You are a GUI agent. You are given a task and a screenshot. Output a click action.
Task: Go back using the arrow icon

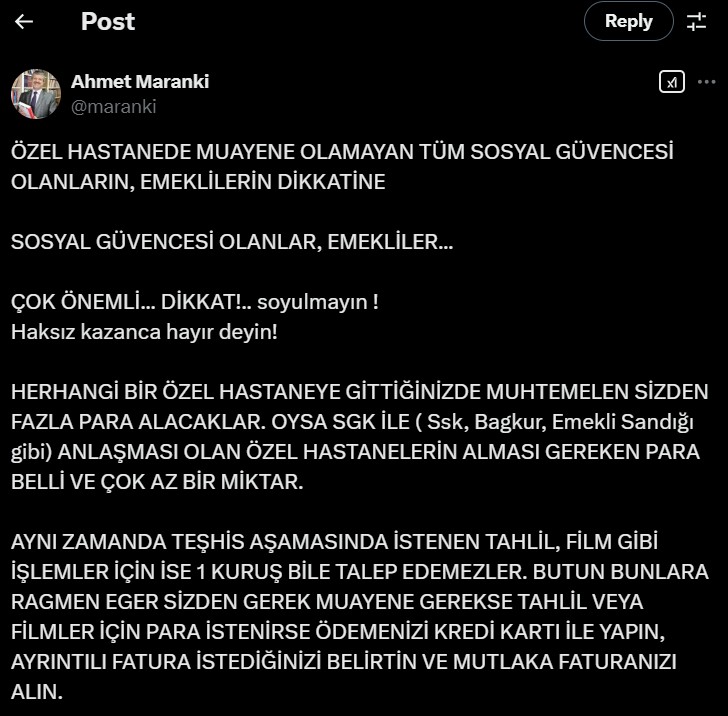(x=24, y=21)
